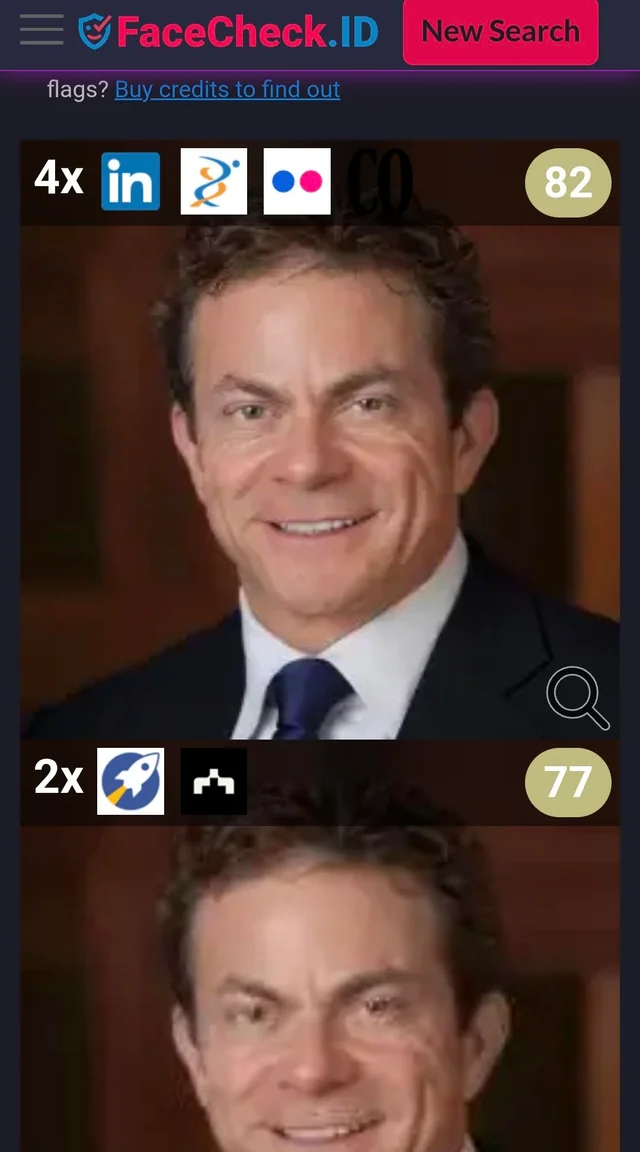Open rocket-icon source of score 77 result
The image size is (640, 1152).
130,781
